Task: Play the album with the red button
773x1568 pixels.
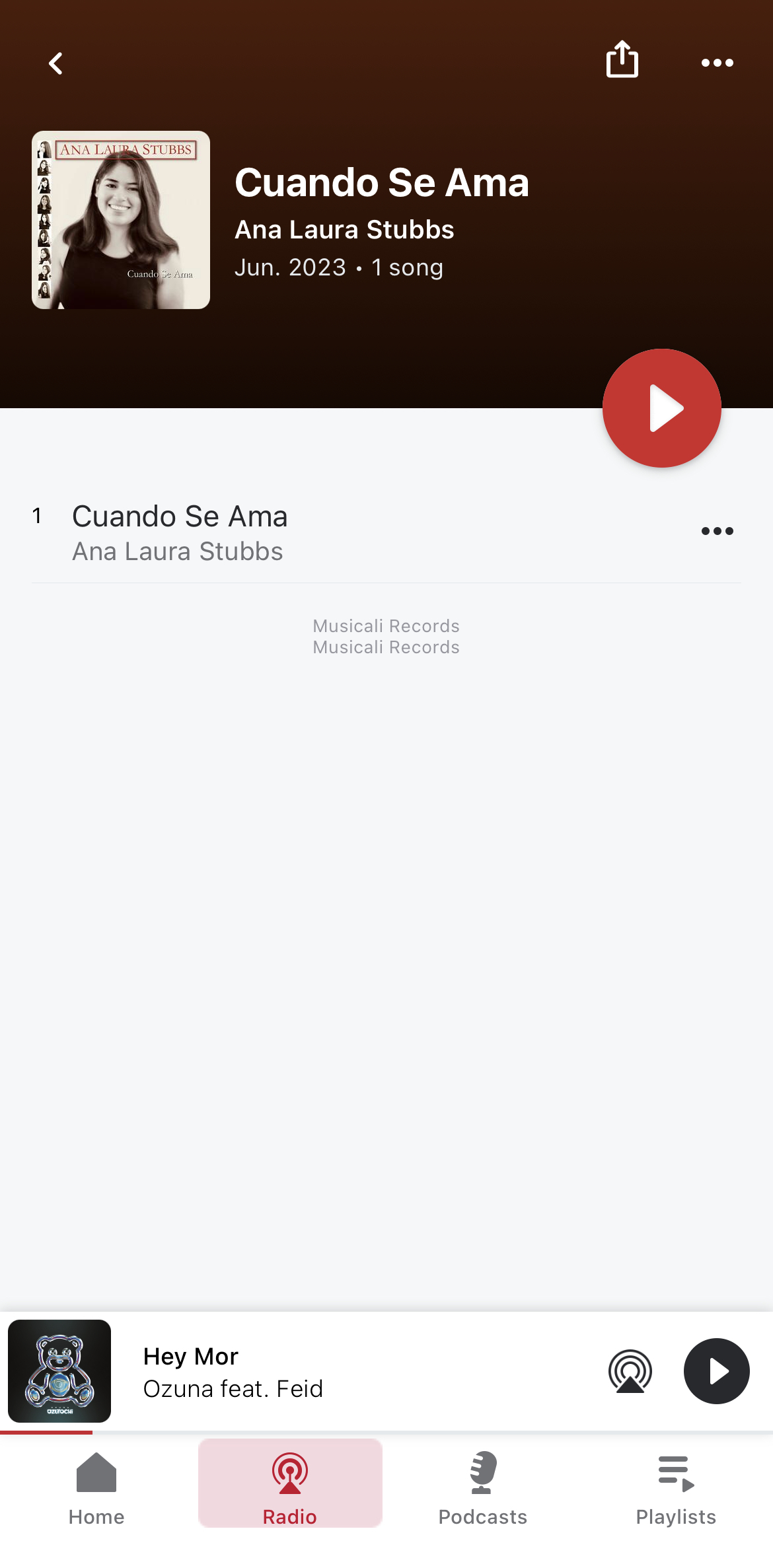Action: coord(661,408)
